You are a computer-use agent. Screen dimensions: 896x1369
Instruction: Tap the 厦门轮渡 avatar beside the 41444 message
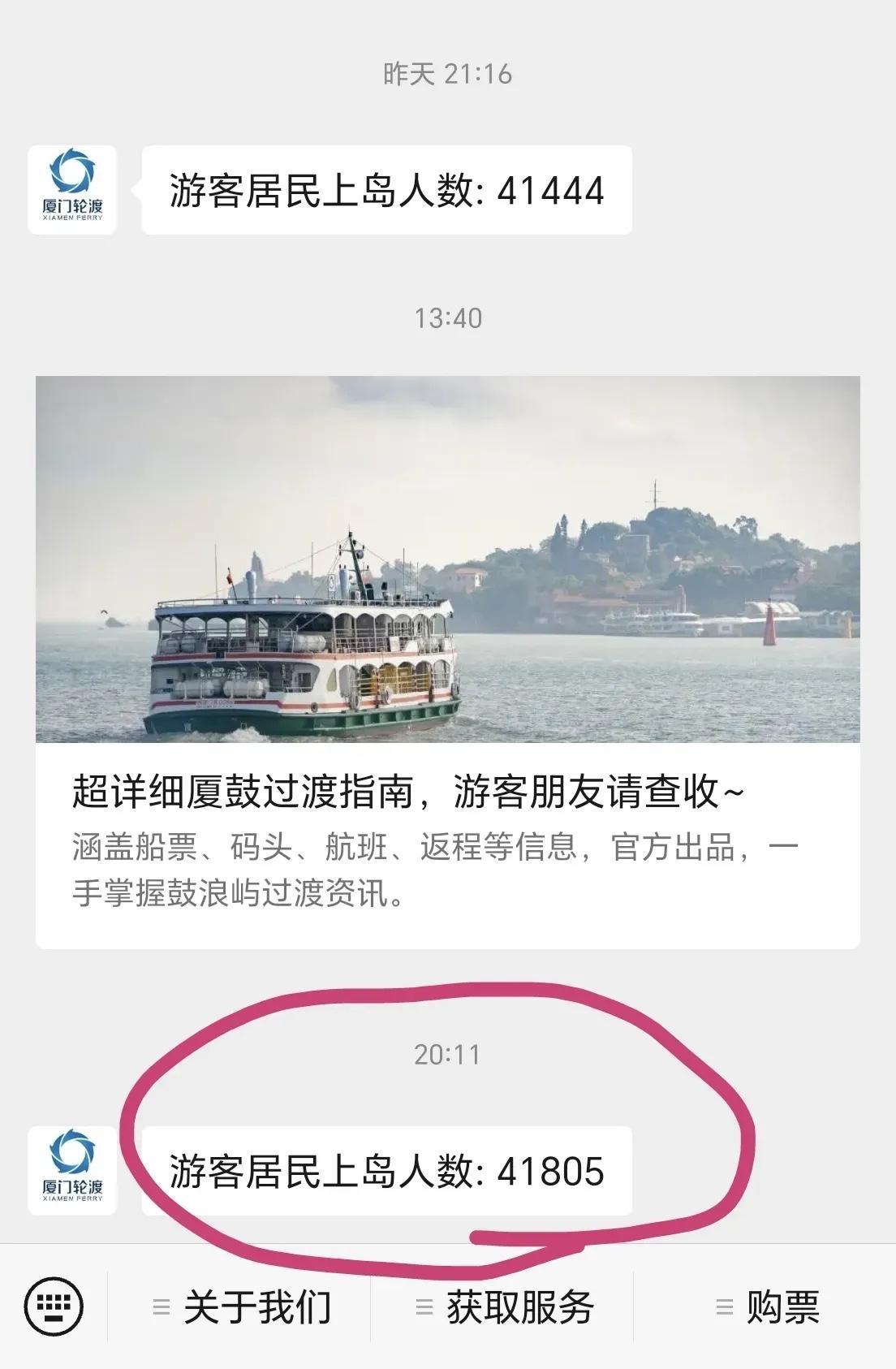[x=72, y=190]
